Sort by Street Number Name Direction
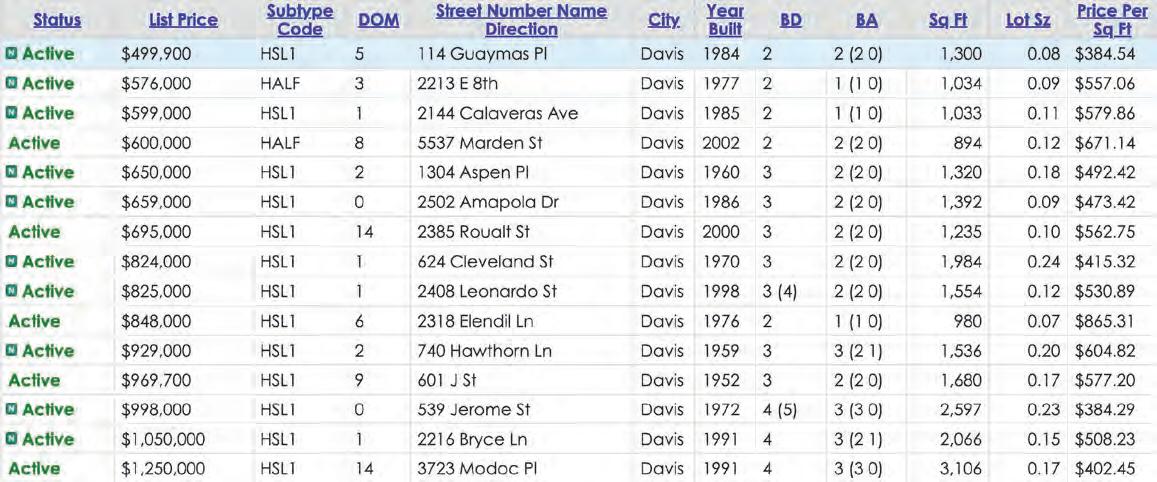Image resolution: width=1157 pixels, height=482 pixels. click(521, 19)
